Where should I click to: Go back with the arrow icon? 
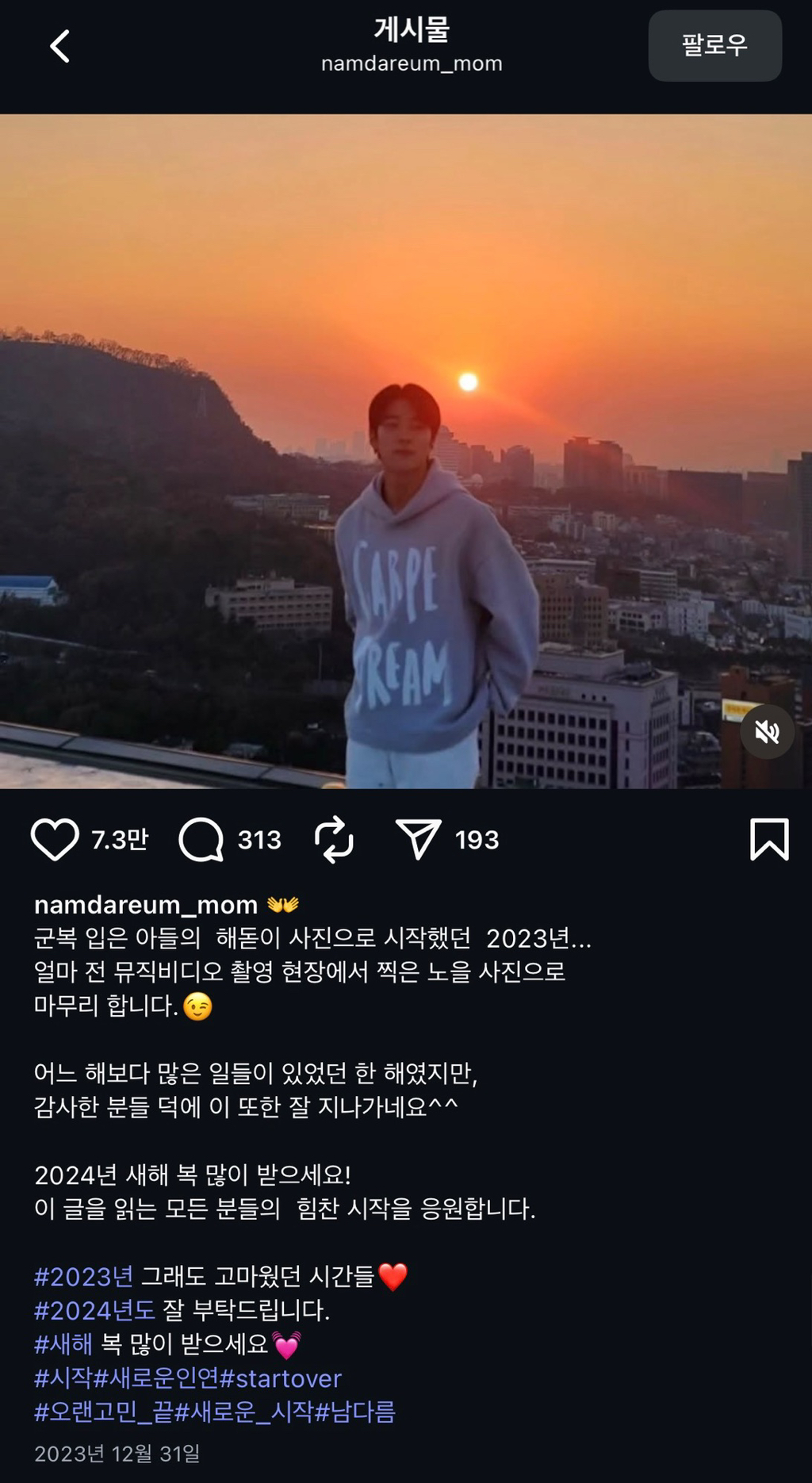point(60,46)
